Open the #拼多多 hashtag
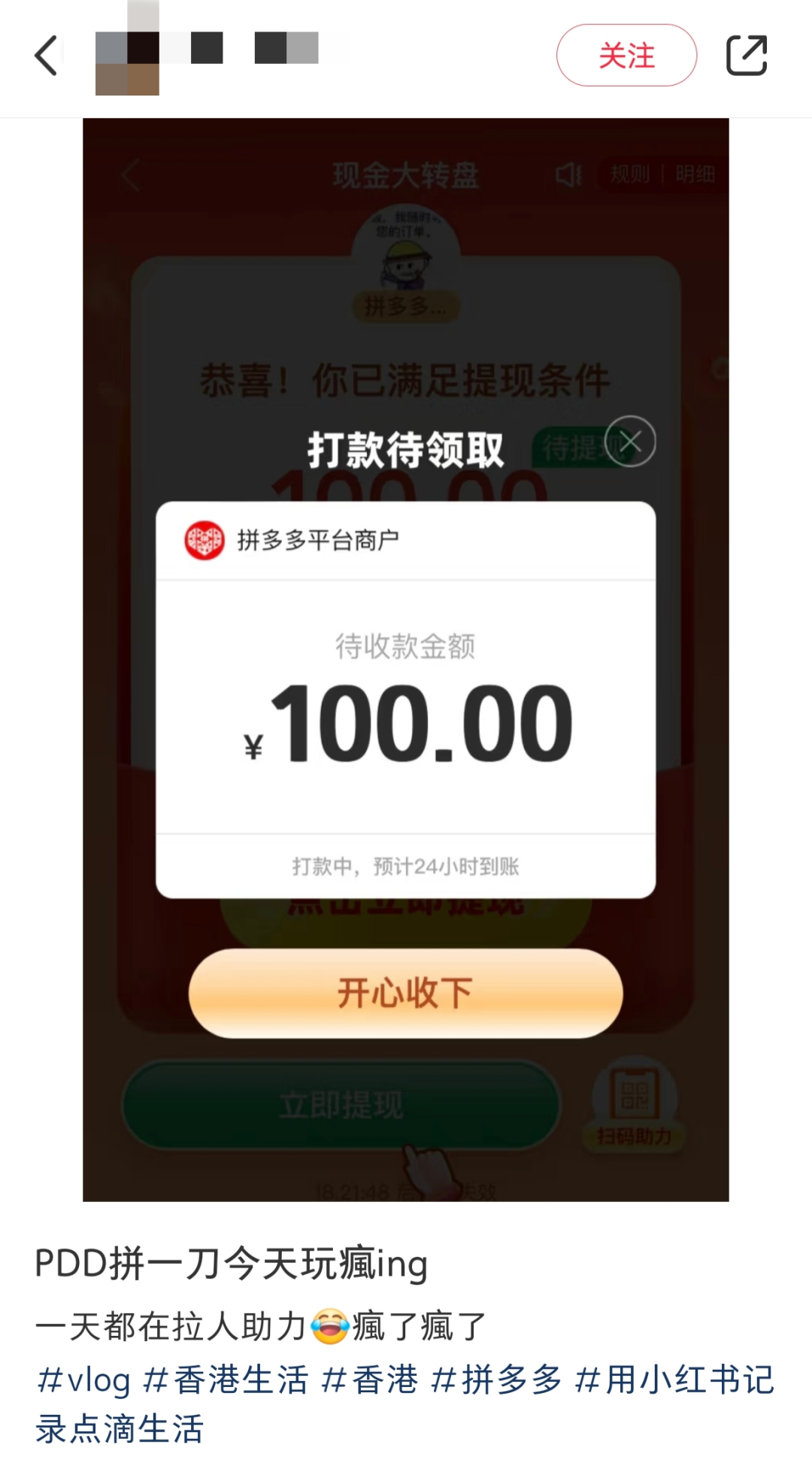The image size is (812, 1460). [496, 1380]
